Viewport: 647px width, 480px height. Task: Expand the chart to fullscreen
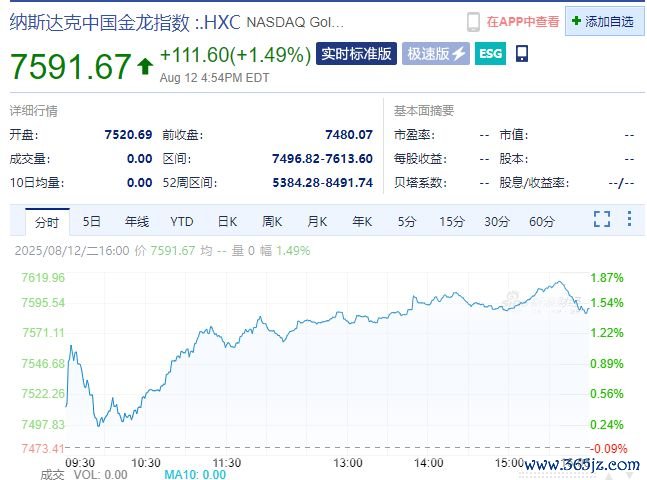pyautogui.click(x=601, y=220)
